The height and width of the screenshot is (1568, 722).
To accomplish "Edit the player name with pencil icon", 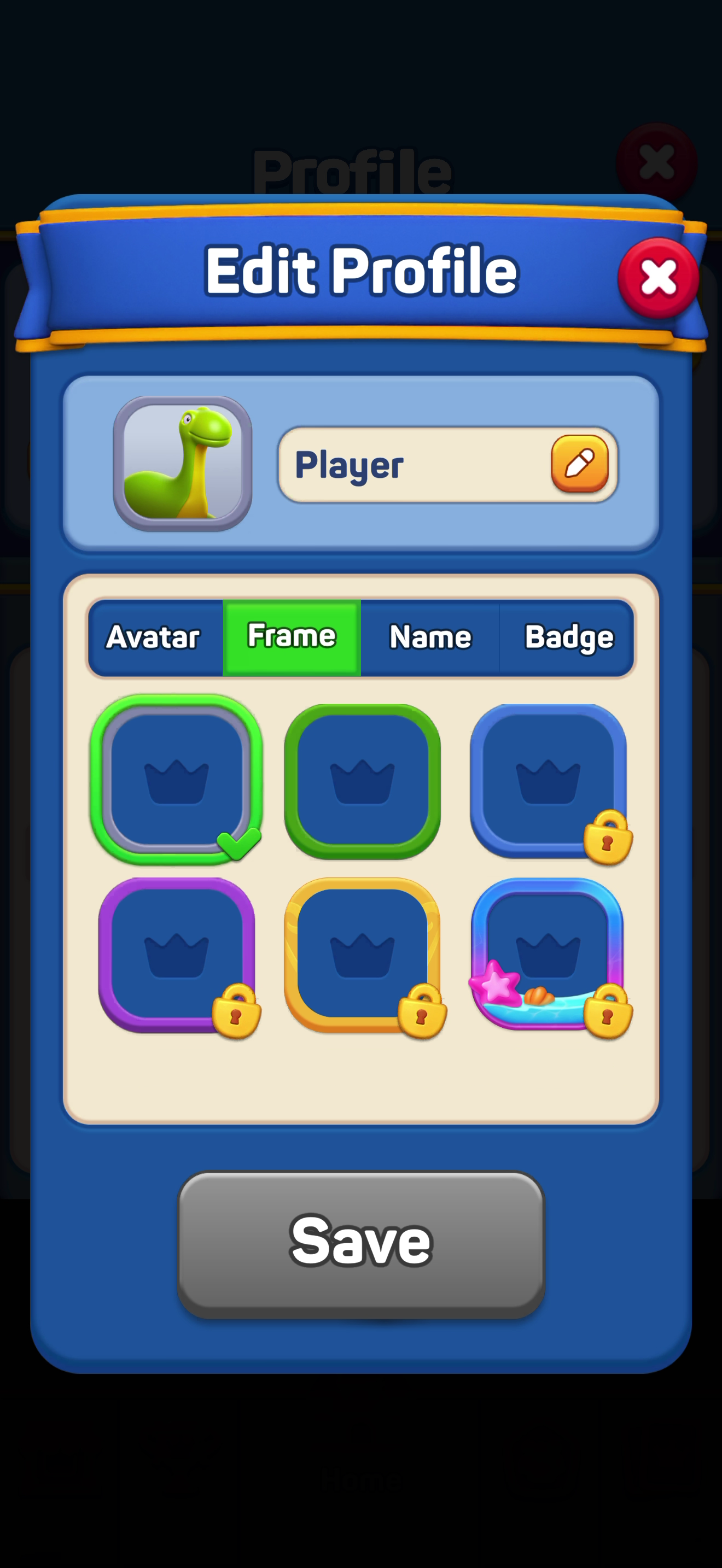I will click(x=580, y=464).
